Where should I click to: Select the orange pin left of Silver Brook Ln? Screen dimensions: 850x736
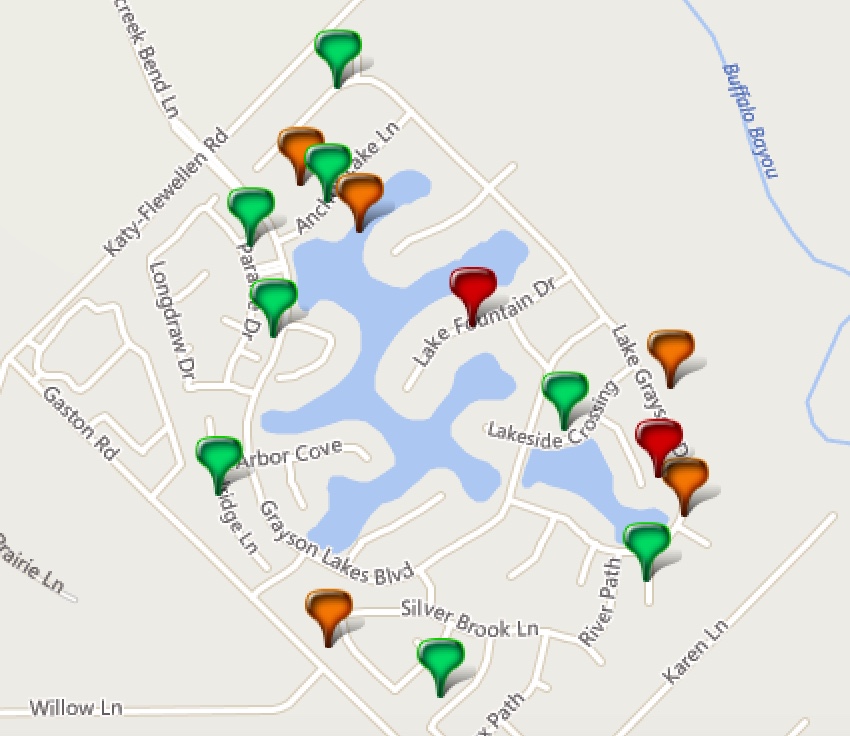[329, 608]
